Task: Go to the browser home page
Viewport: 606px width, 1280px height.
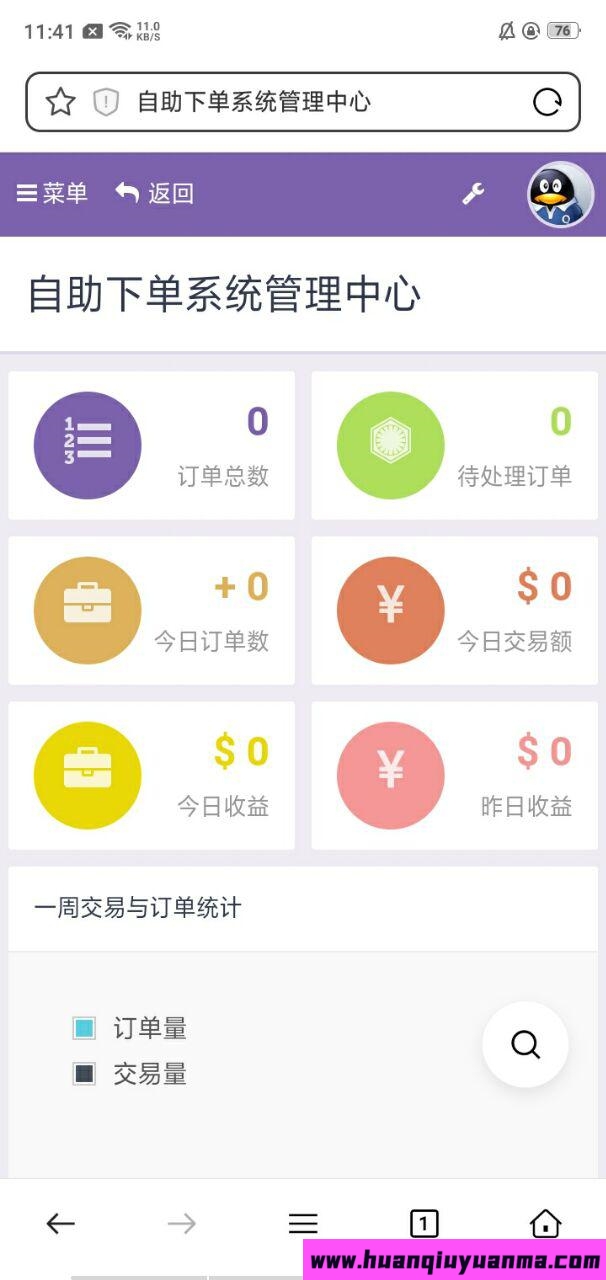Action: pos(545,1223)
